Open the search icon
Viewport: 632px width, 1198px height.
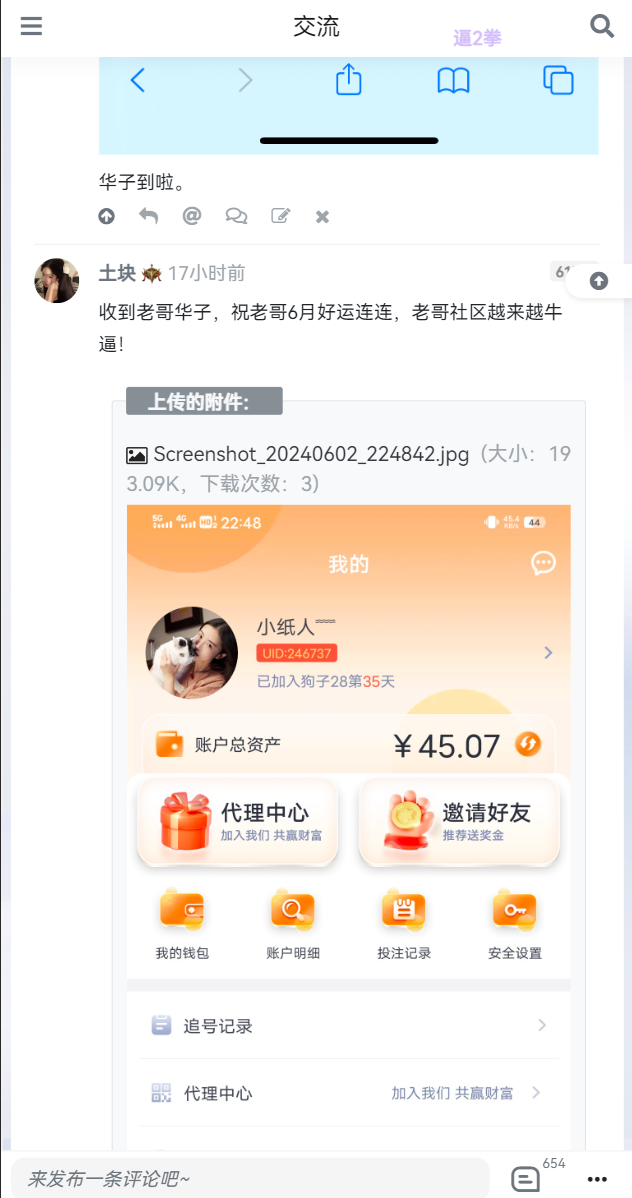click(602, 26)
